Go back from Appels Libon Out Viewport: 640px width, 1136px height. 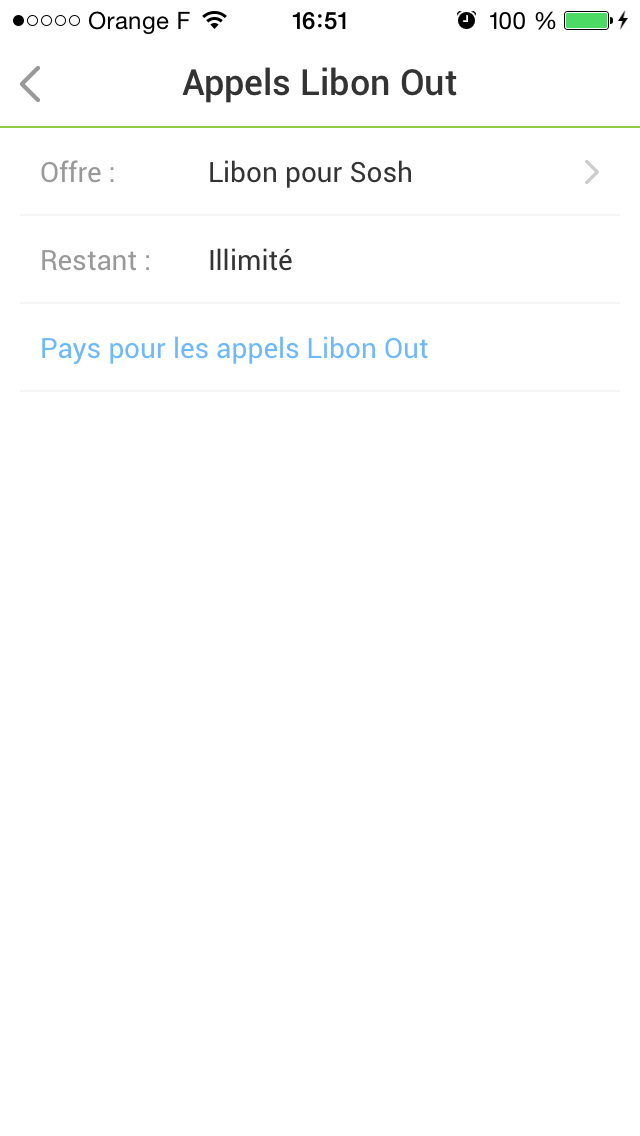click(x=31, y=84)
